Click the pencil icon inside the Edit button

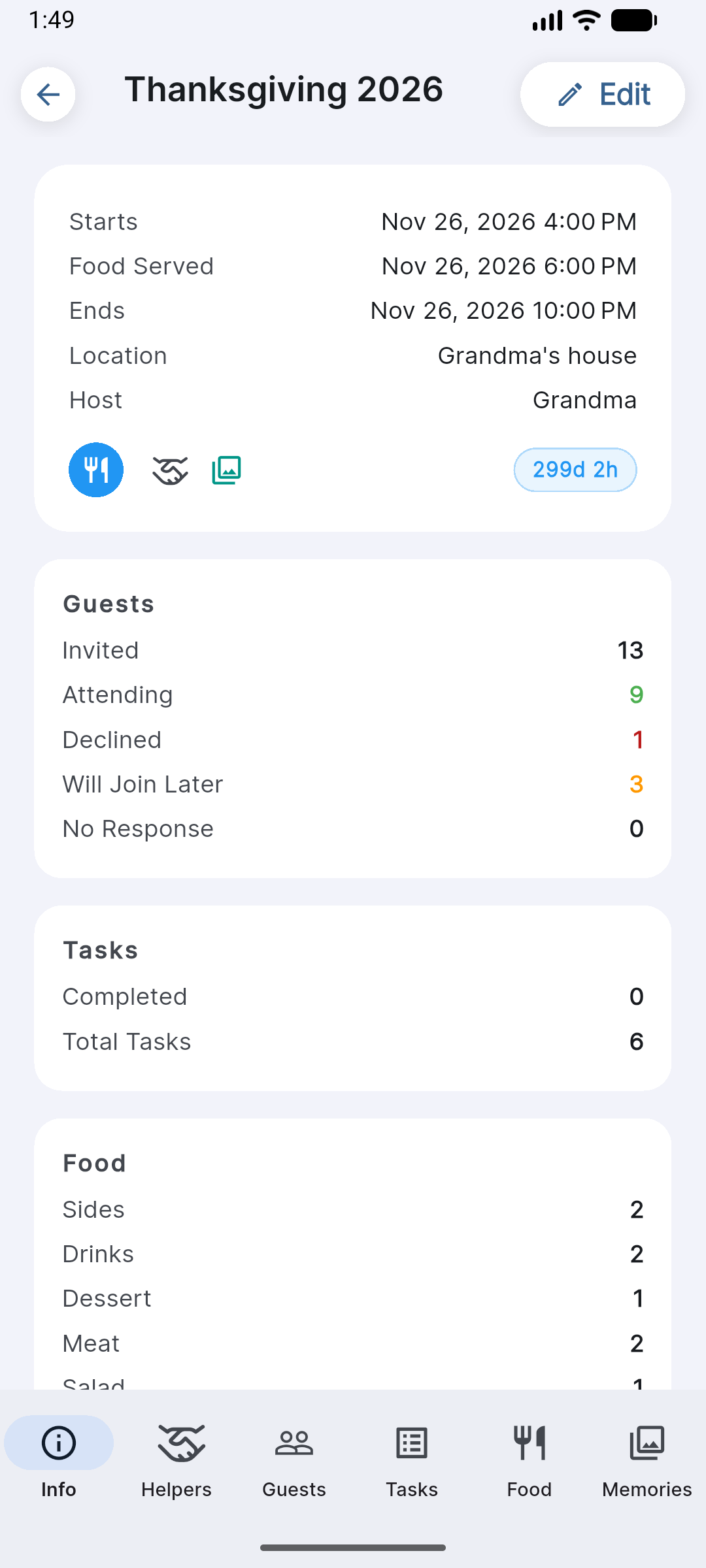569,94
